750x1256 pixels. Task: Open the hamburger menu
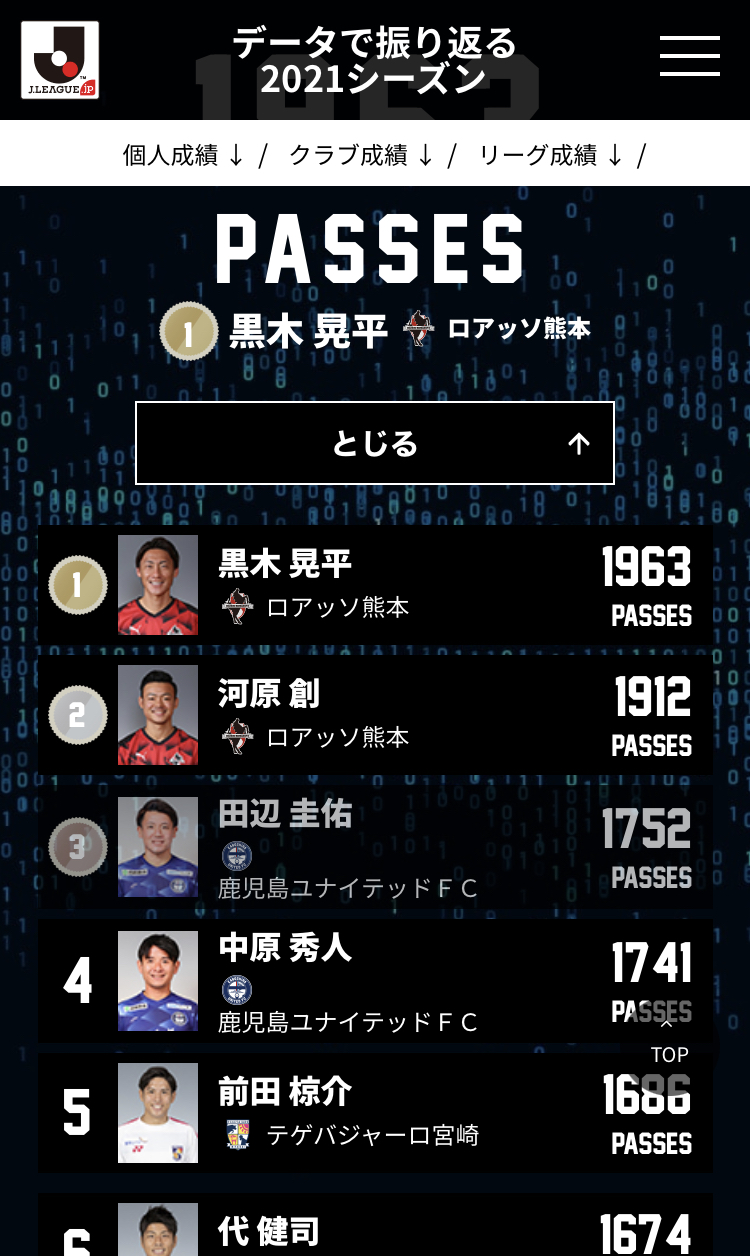[x=690, y=56]
